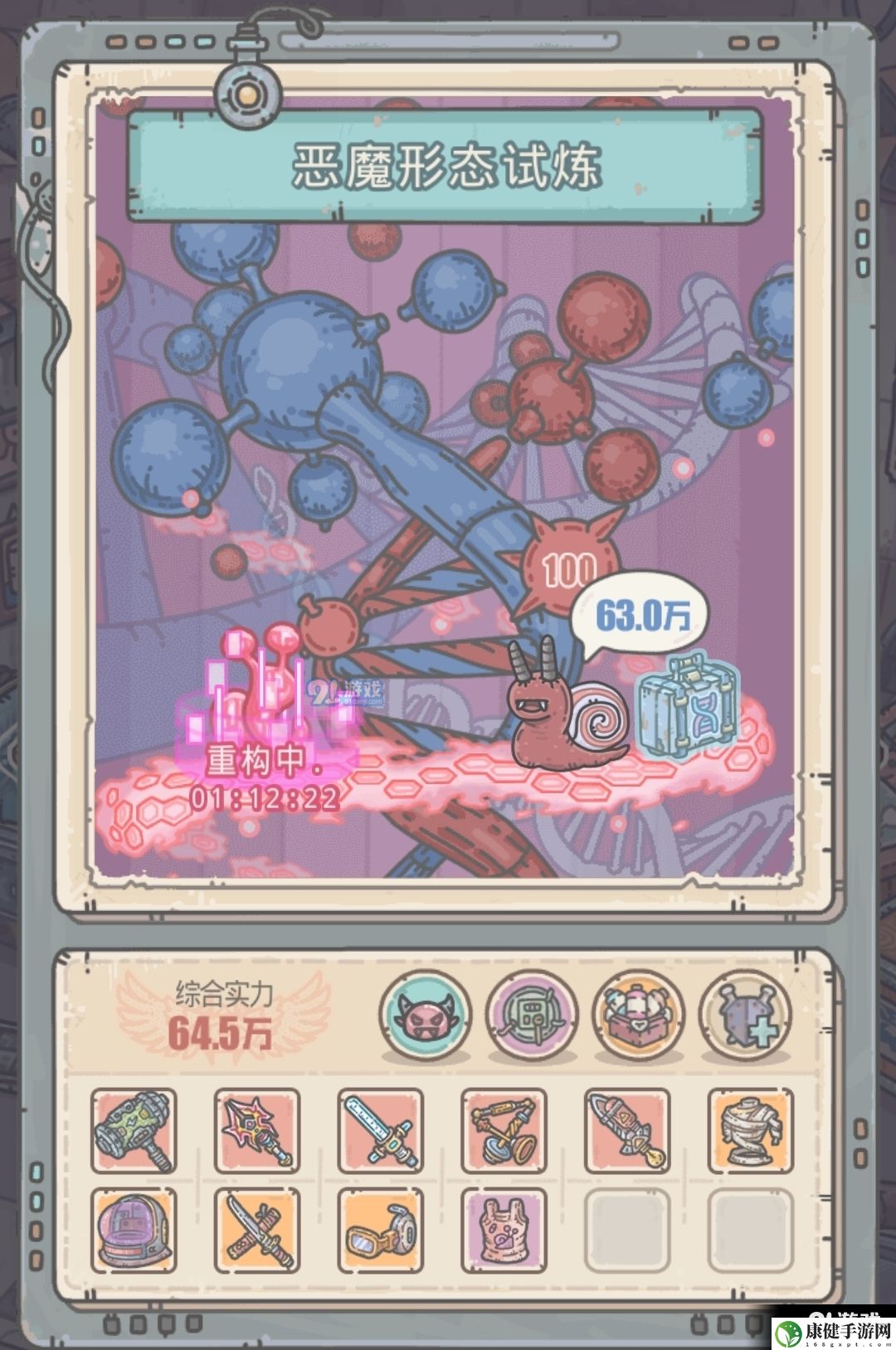Screen dimensions: 896x1350
Task: Open the demon face form icon
Action: tap(425, 1016)
